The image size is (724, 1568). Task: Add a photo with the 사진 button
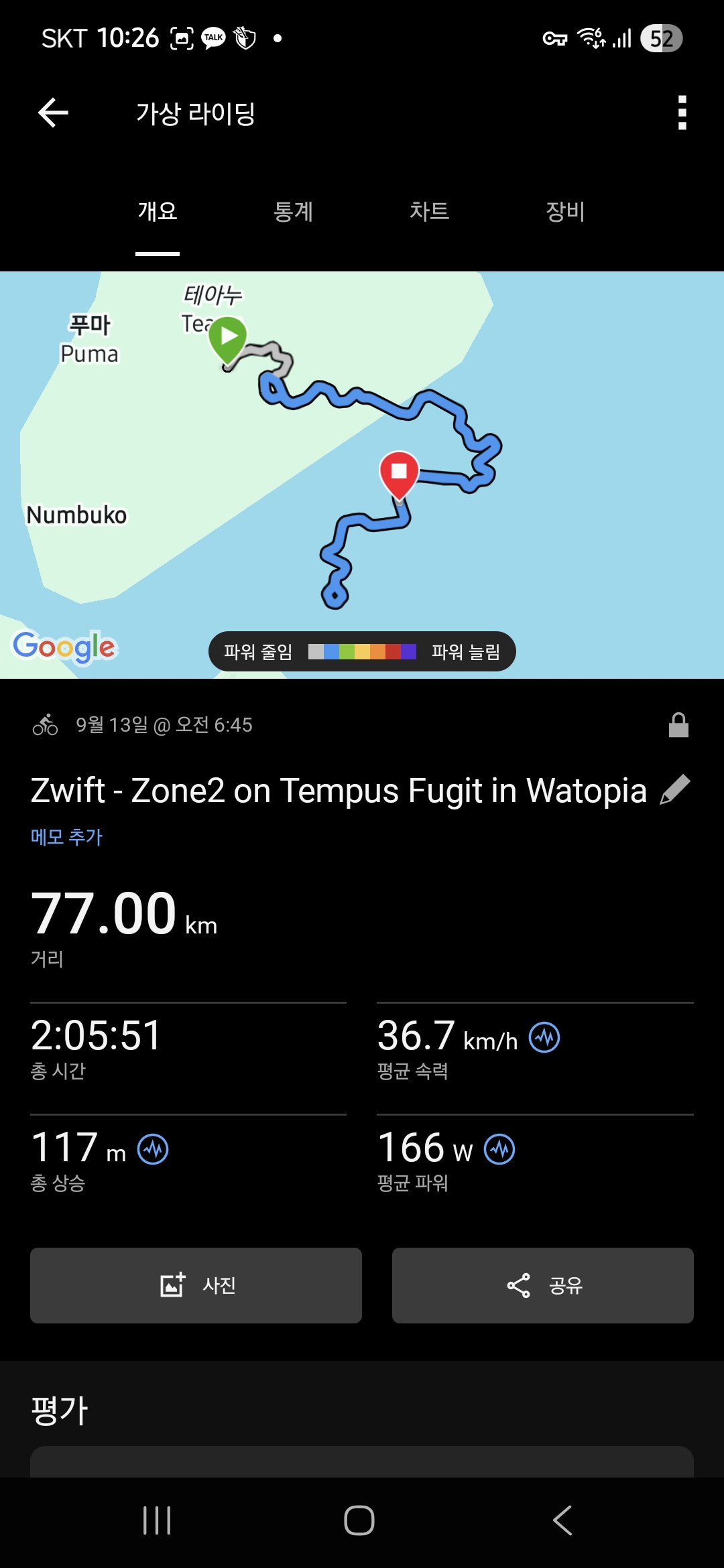tap(196, 1285)
